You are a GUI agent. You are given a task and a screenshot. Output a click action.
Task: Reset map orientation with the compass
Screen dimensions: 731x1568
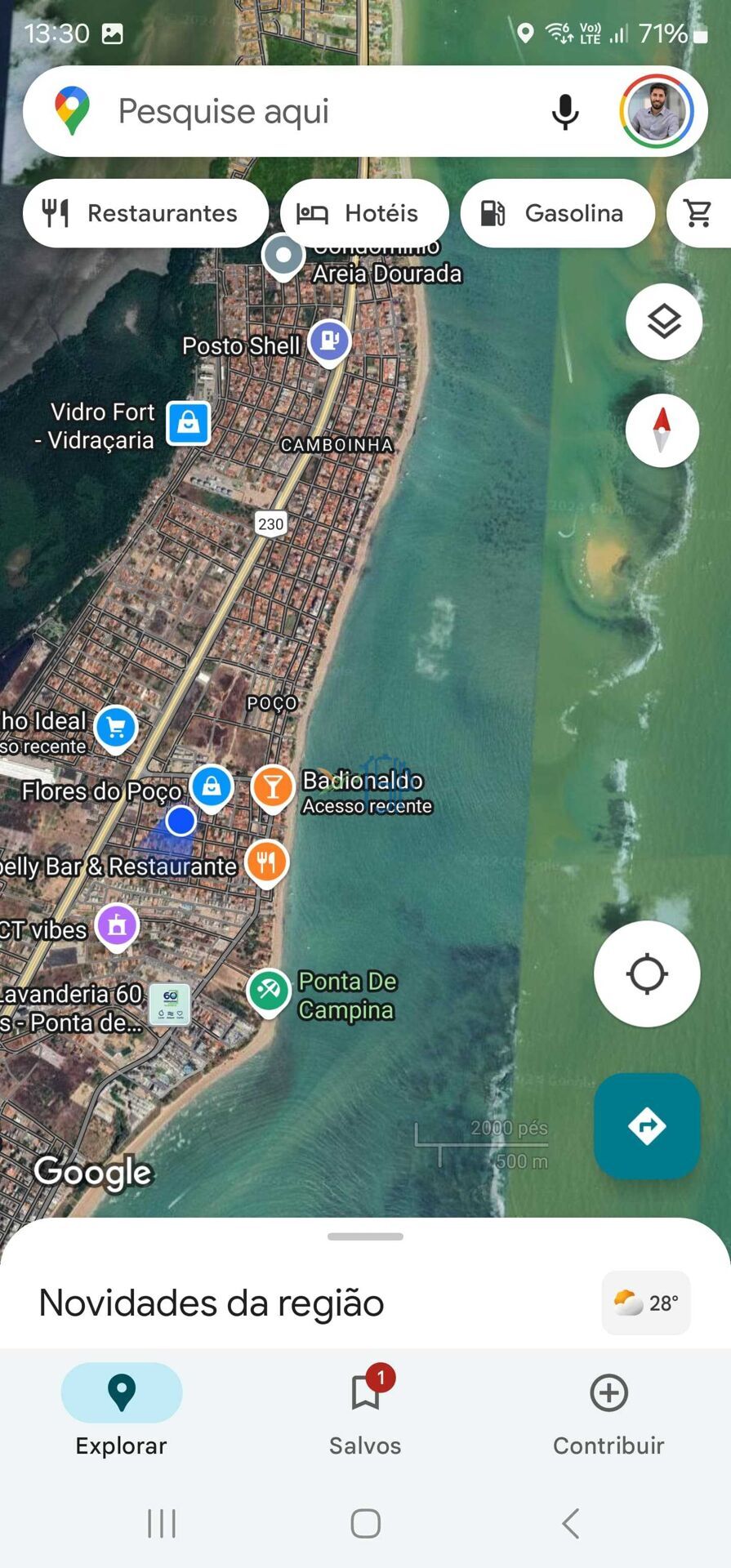pos(662,430)
